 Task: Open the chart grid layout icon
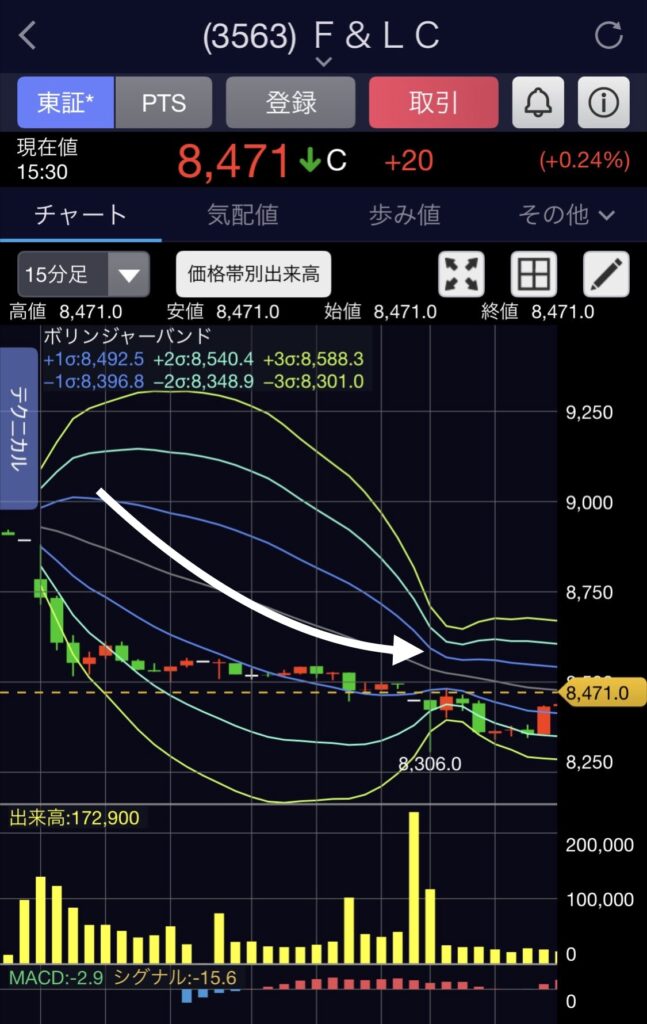533,273
